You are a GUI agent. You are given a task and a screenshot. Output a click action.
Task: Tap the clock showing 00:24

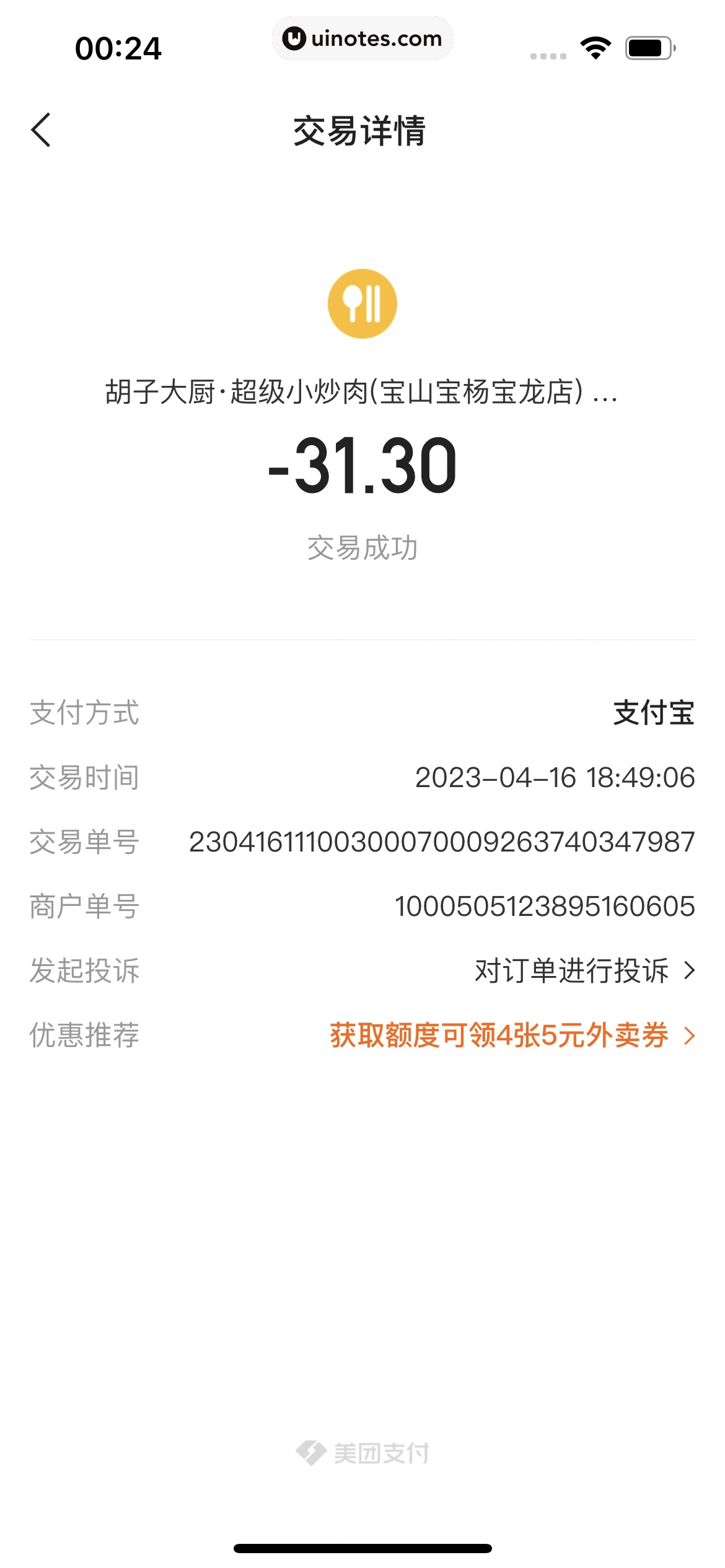tap(120, 48)
